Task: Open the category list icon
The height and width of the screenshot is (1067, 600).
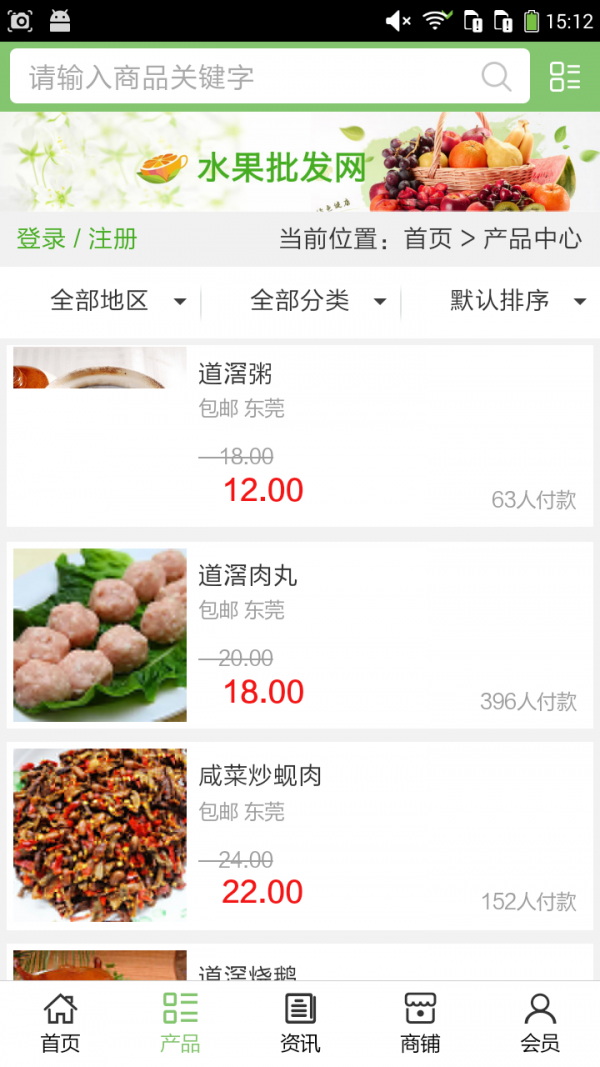Action: pyautogui.click(x=565, y=77)
